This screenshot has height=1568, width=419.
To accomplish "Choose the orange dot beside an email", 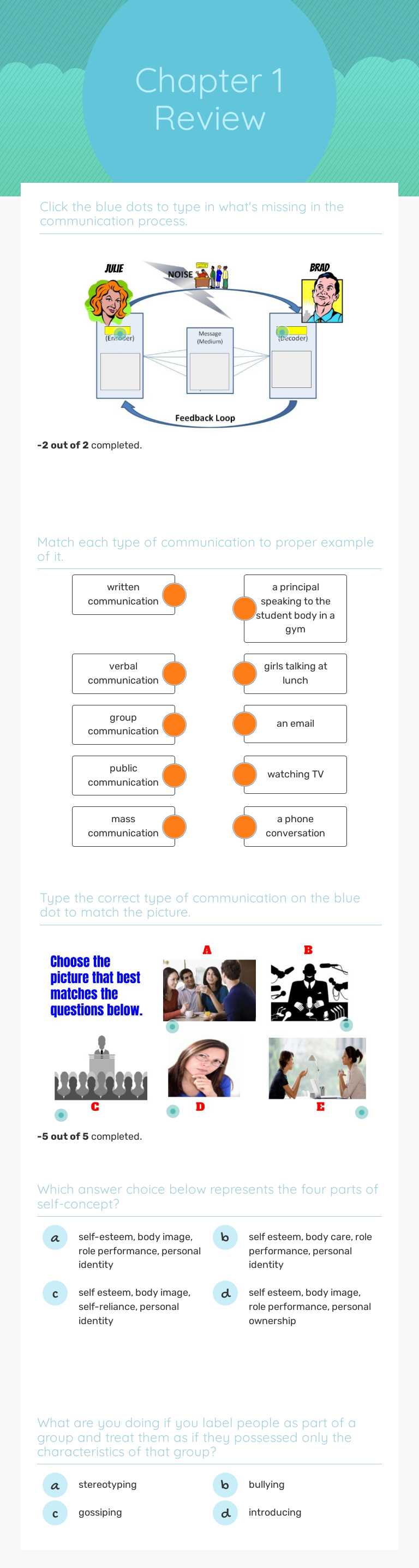I will coord(245,723).
